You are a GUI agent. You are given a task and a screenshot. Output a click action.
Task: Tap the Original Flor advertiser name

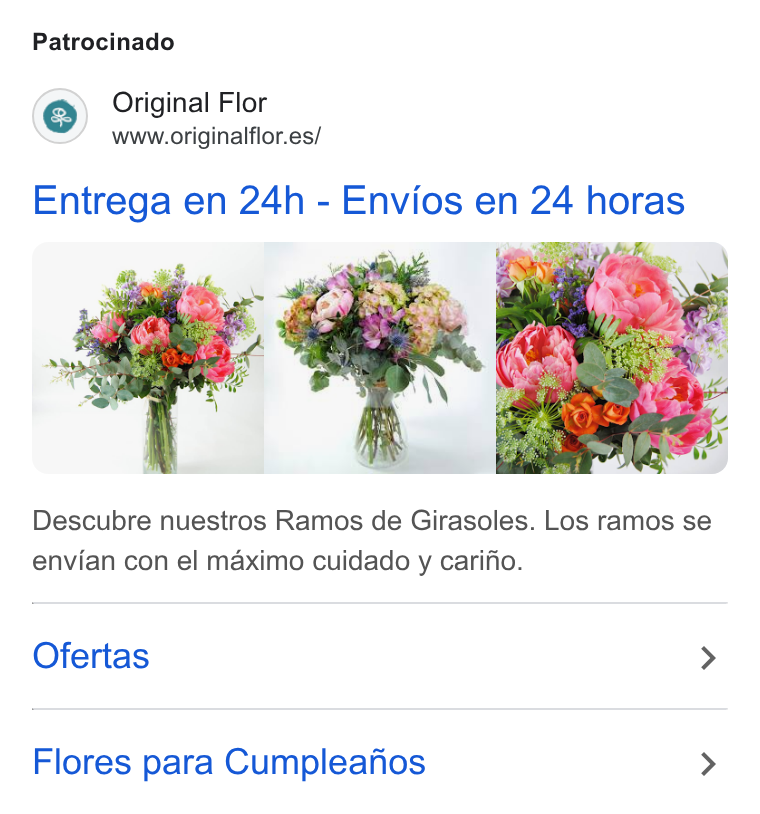(189, 103)
